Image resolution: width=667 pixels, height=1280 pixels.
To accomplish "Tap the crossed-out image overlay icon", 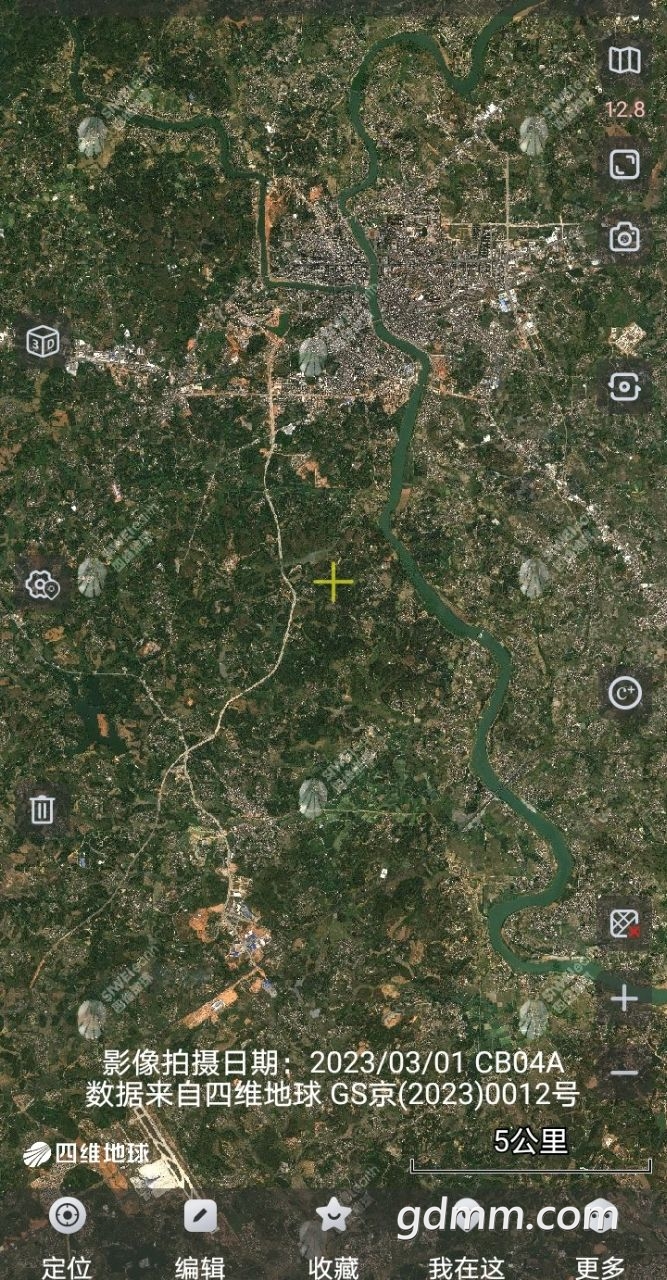I will 625,923.
